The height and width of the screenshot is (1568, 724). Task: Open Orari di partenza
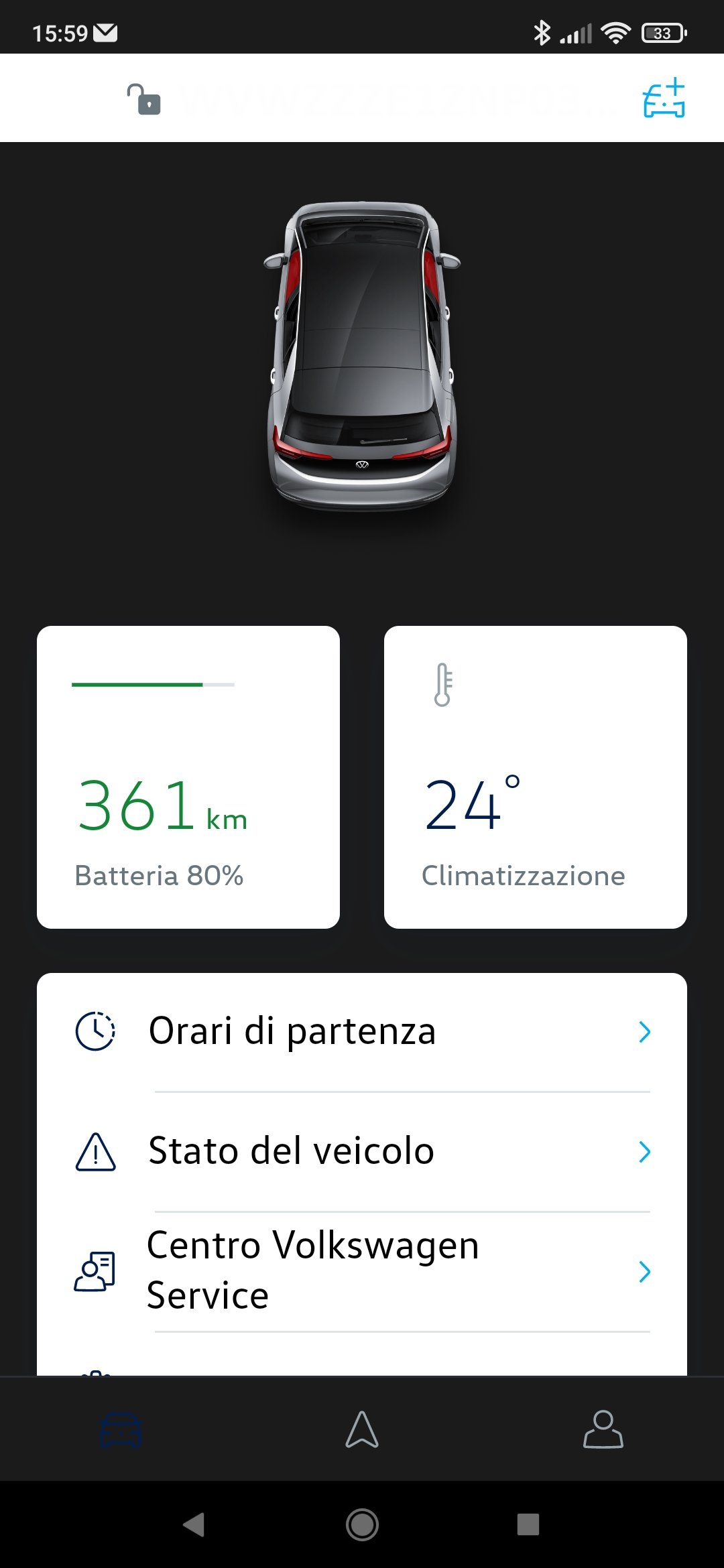tap(362, 1031)
